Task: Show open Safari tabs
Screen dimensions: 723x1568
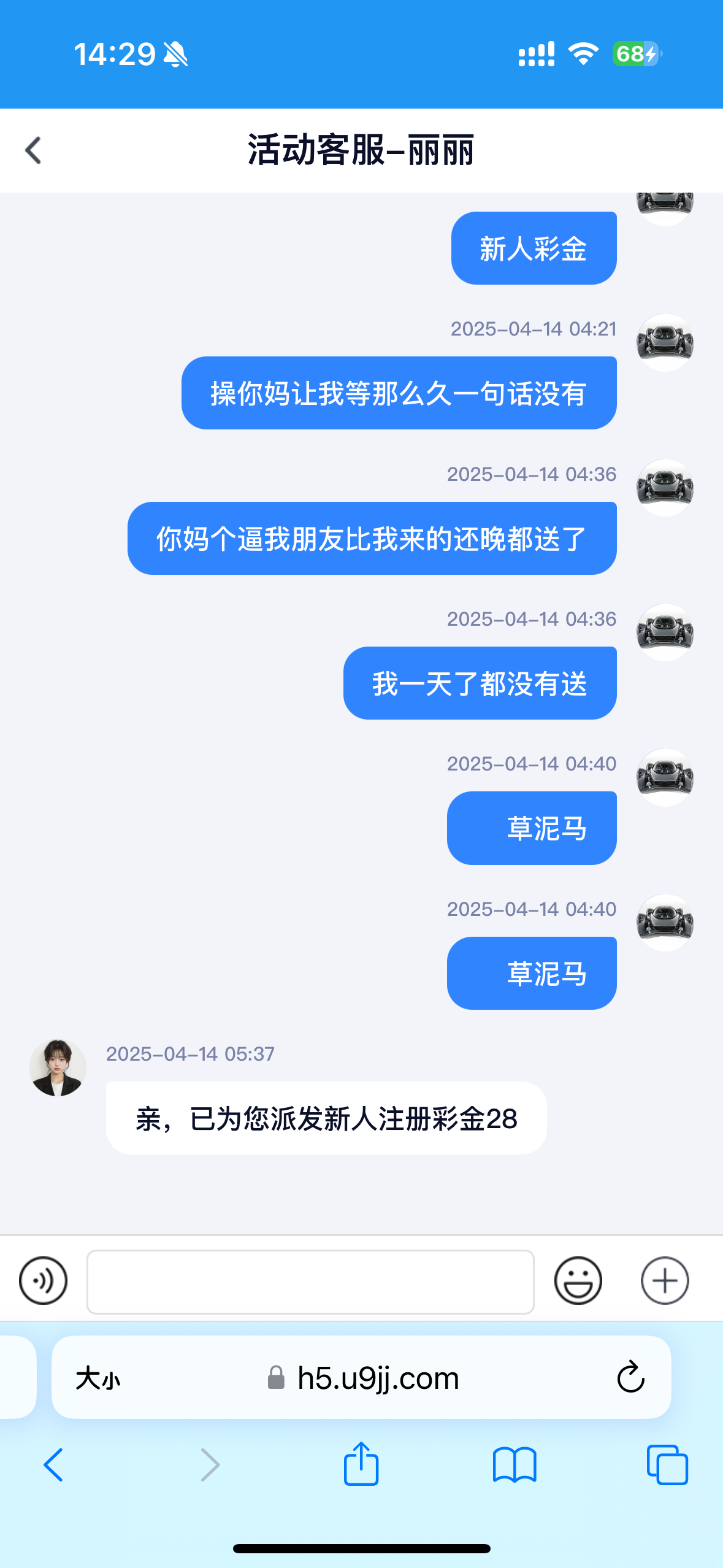Action: click(667, 1465)
